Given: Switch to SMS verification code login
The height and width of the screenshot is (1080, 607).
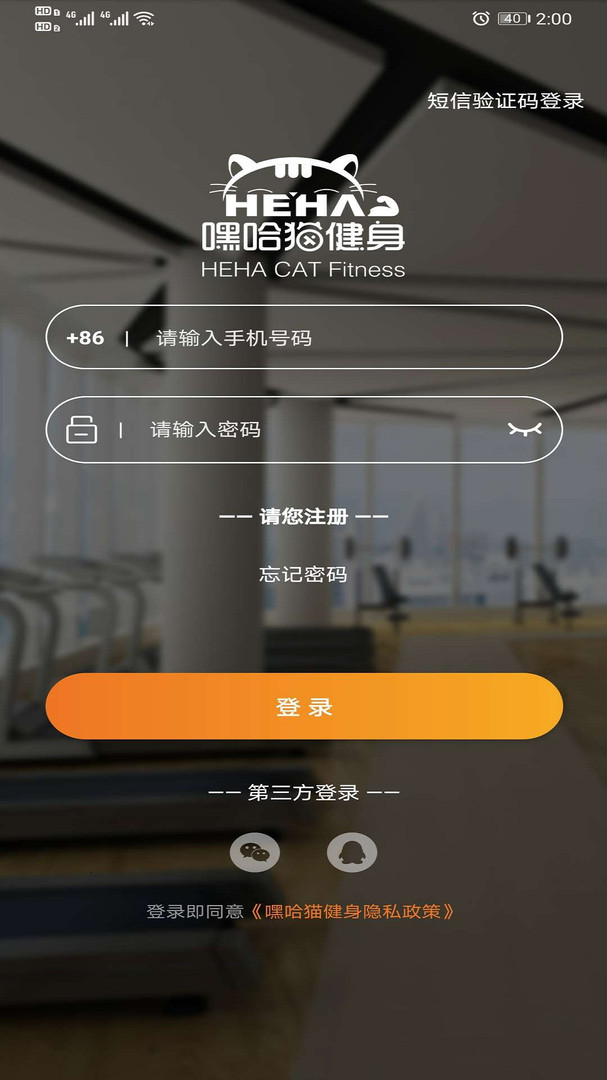Looking at the screenshot, I should [505, 101].
